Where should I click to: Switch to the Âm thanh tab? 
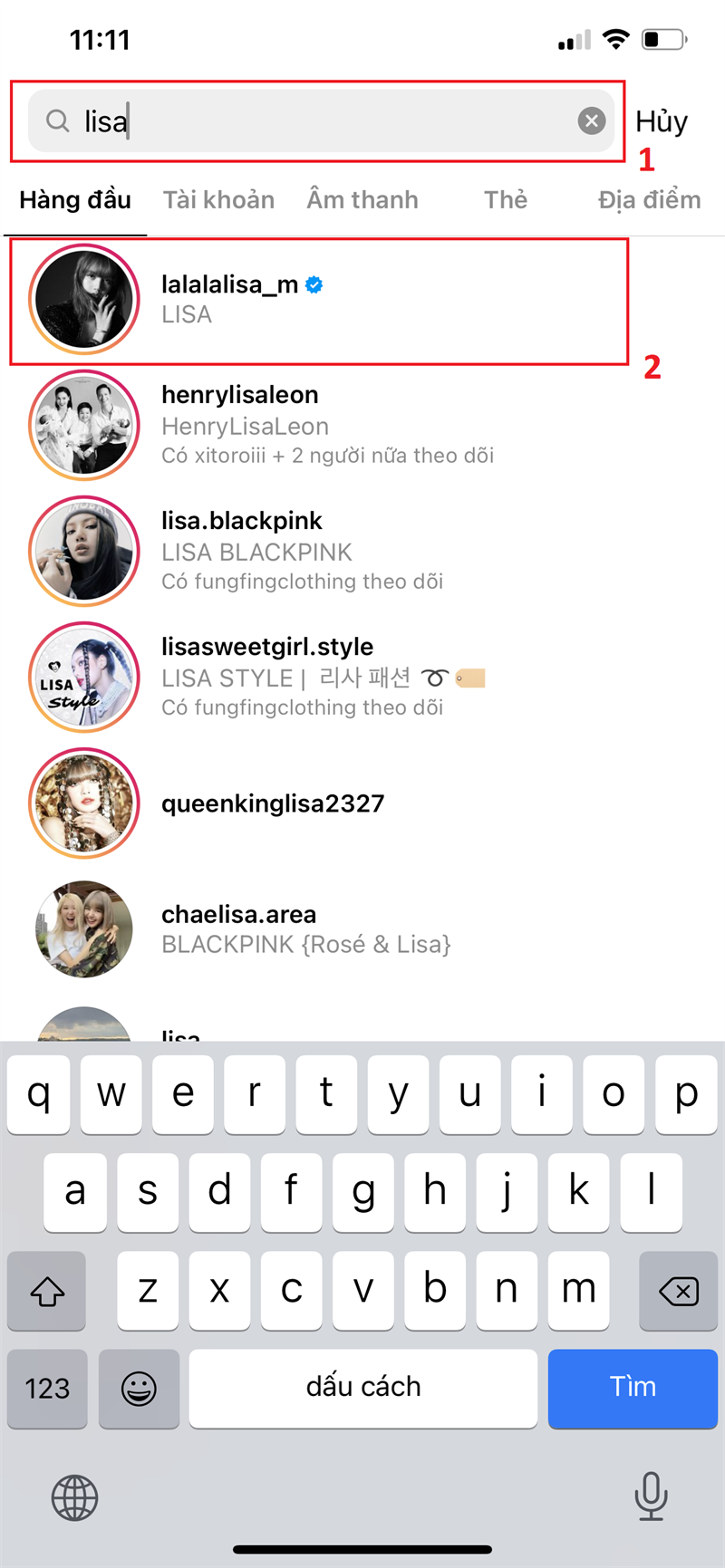(362, 199)
